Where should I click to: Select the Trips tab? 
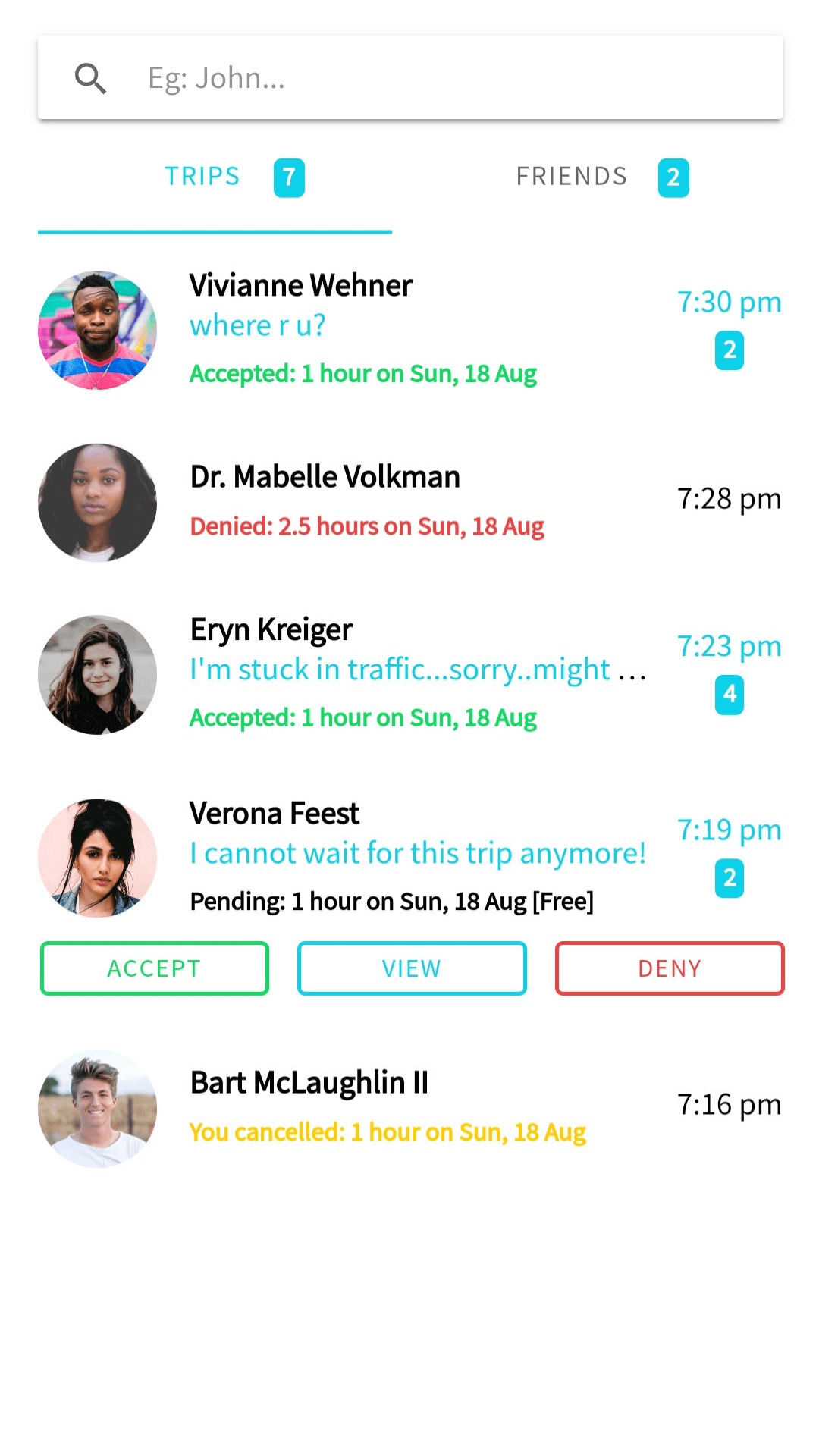tap(215, 177)
